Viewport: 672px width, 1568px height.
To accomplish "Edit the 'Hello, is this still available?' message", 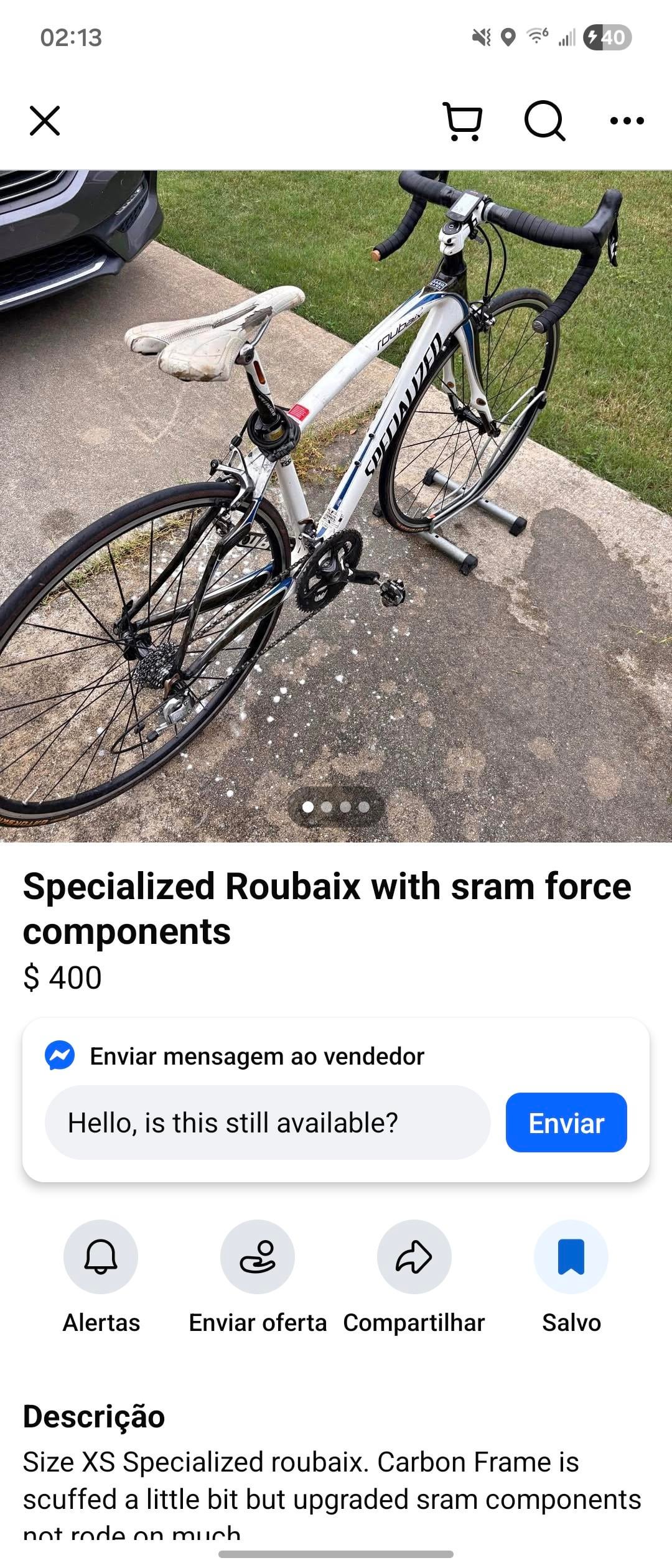I will click(268, 1122).
